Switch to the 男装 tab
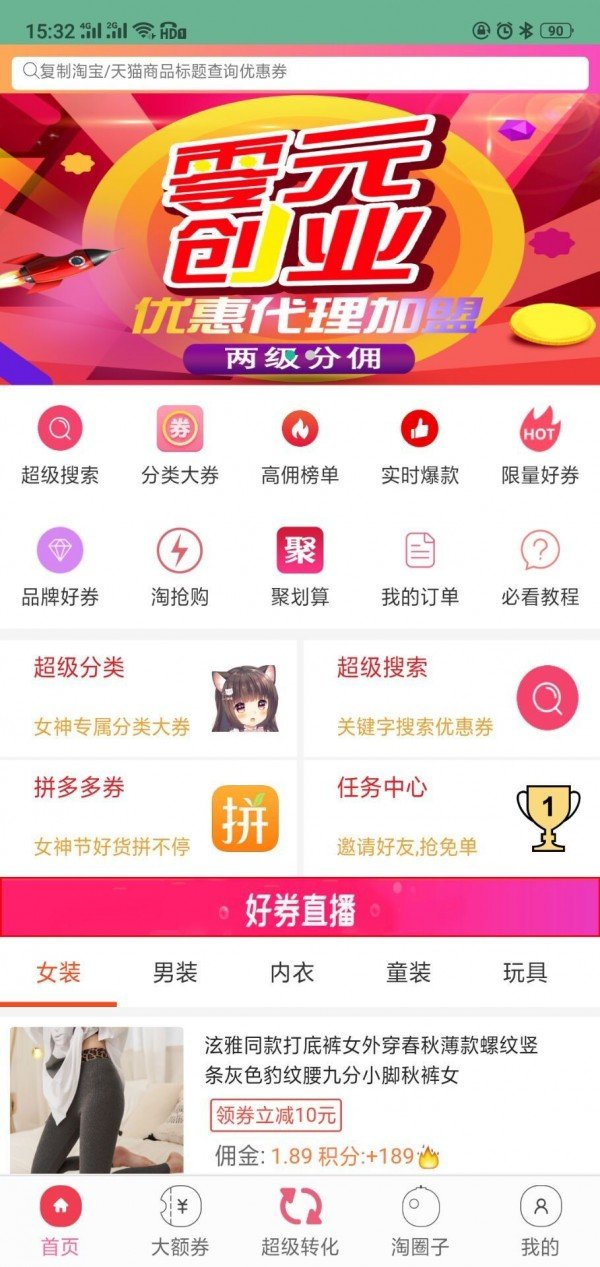The image size is (600, 1267). (175, 972)
